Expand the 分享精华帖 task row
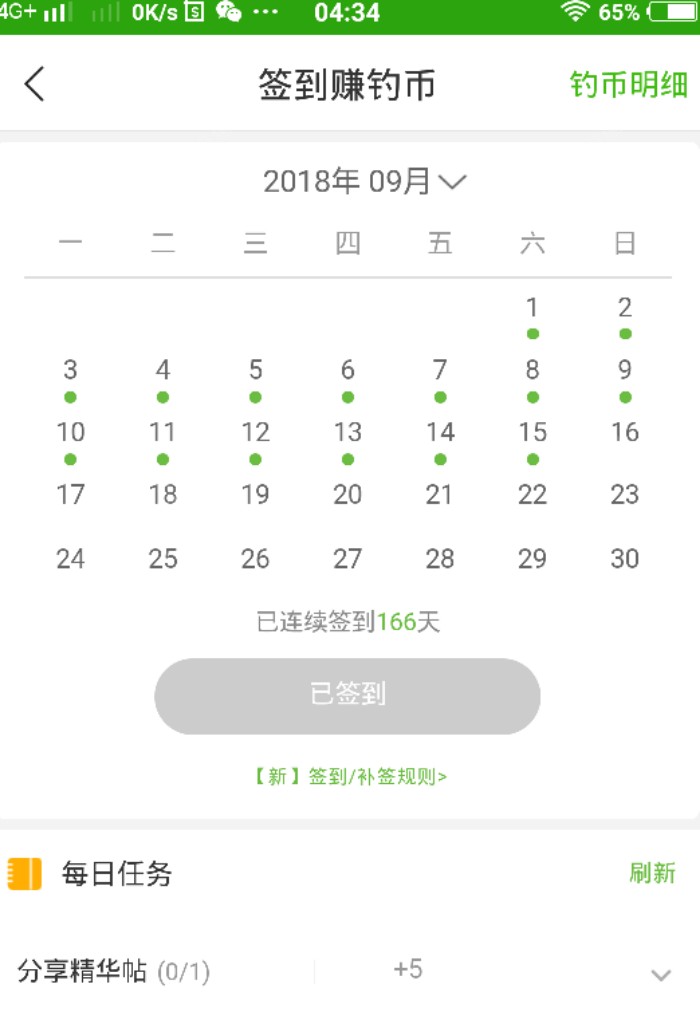This screenshot has height=1012, width=700. [660, 974]
